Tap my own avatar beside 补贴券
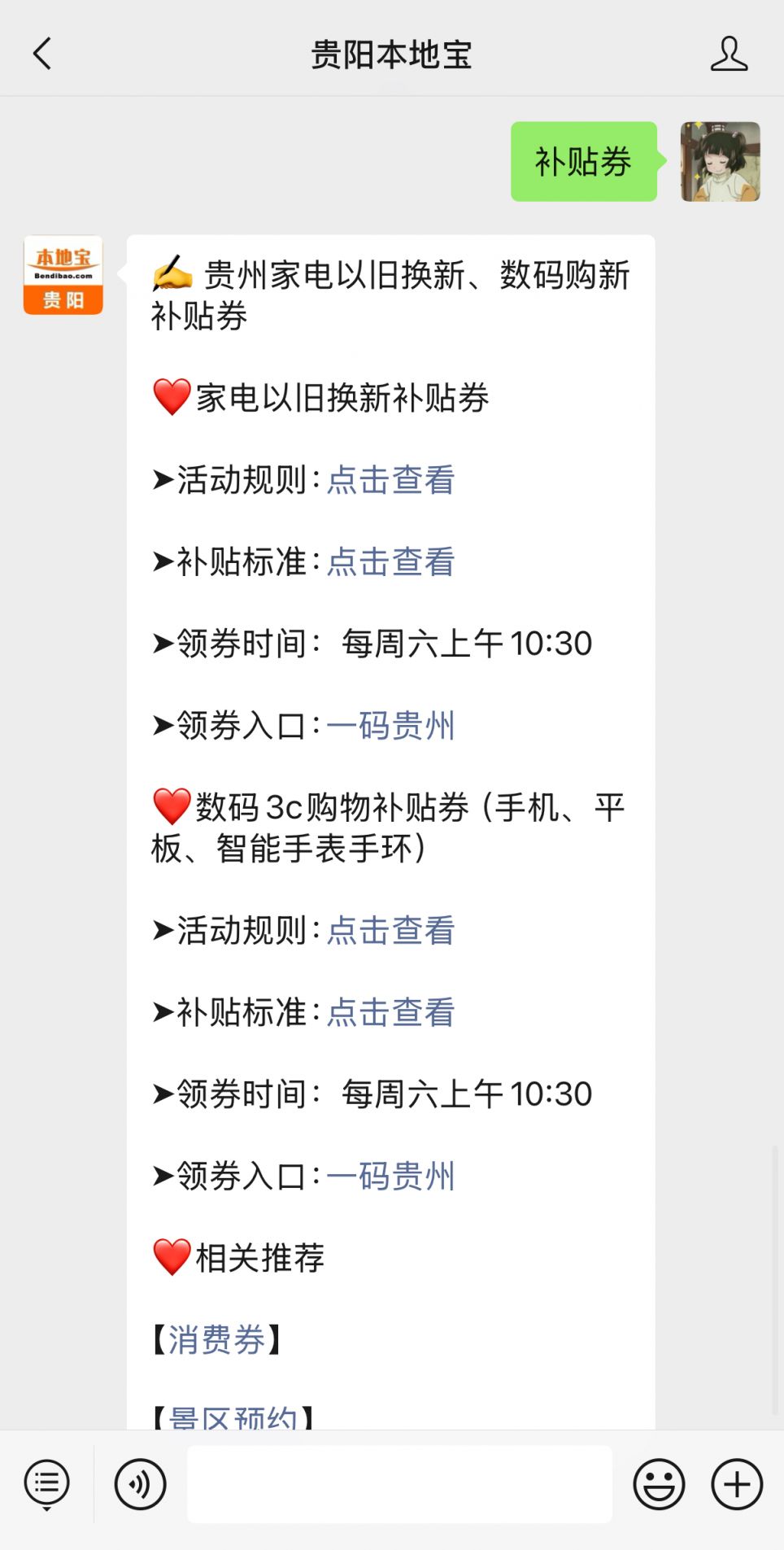 tap(720, 161)
